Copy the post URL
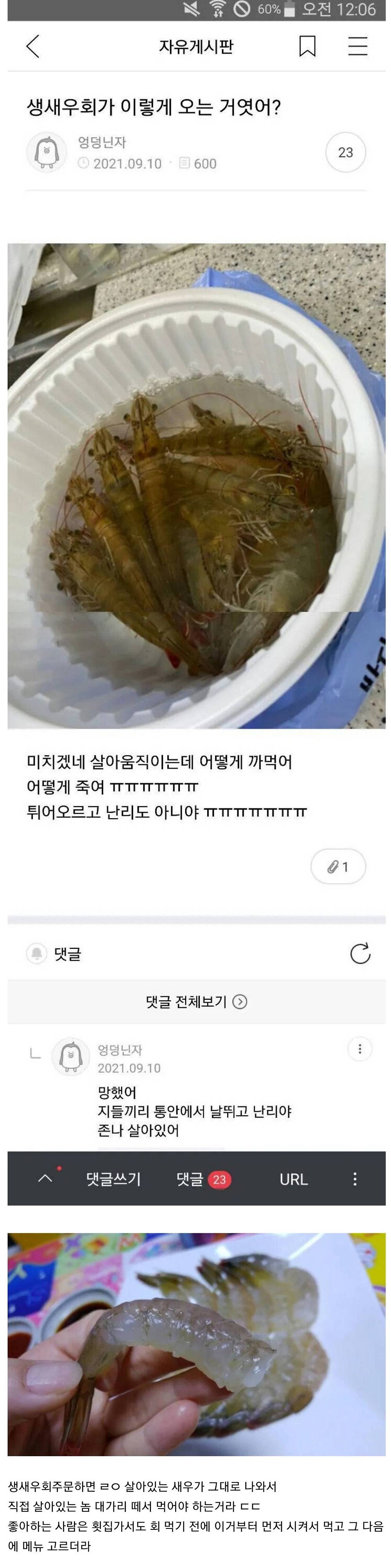Image resolution: width=391 pixels, height=1568 pixels. click(x=293, y=1179)
